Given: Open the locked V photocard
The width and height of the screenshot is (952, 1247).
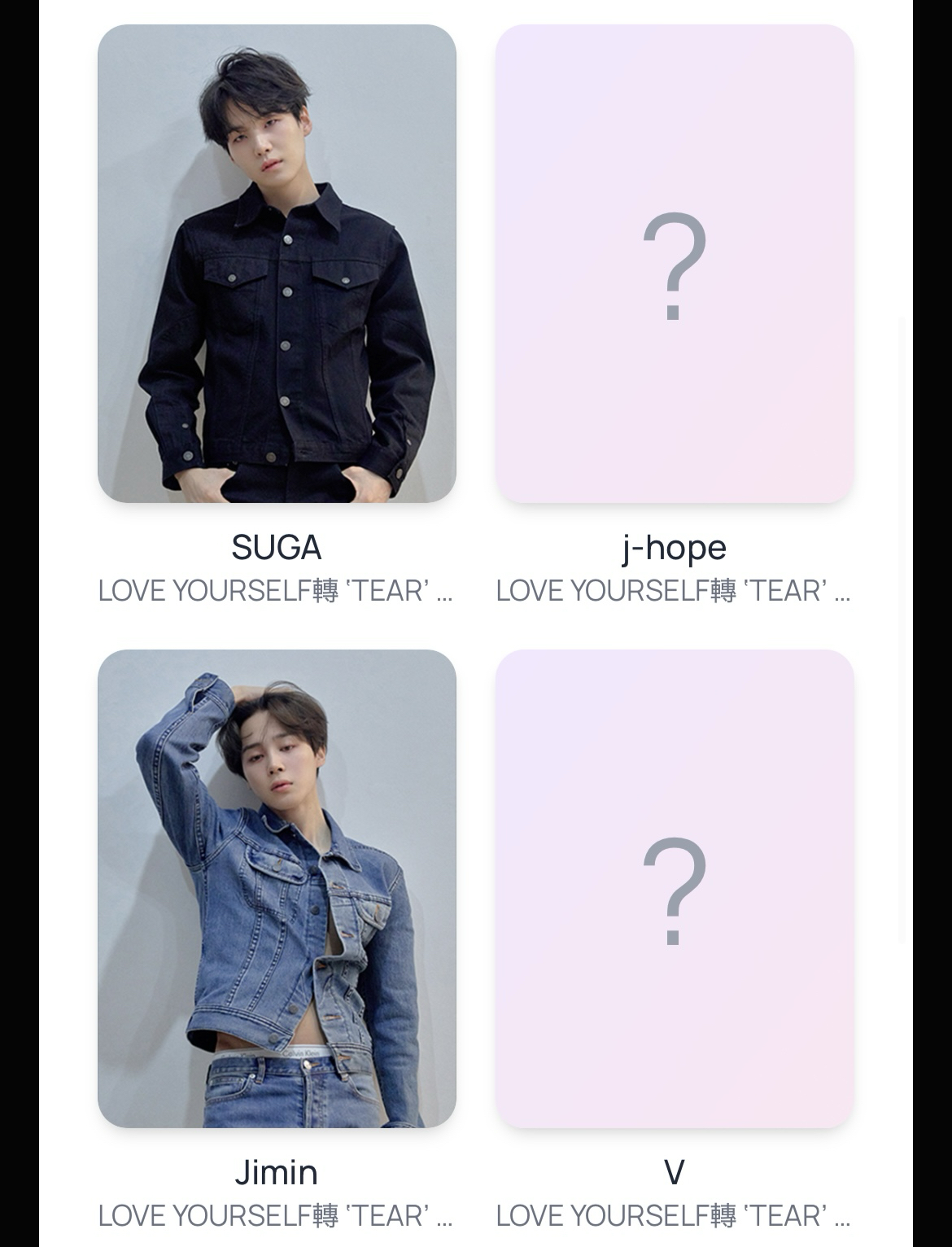Looking at the screenshot, I should coord(675,888).
